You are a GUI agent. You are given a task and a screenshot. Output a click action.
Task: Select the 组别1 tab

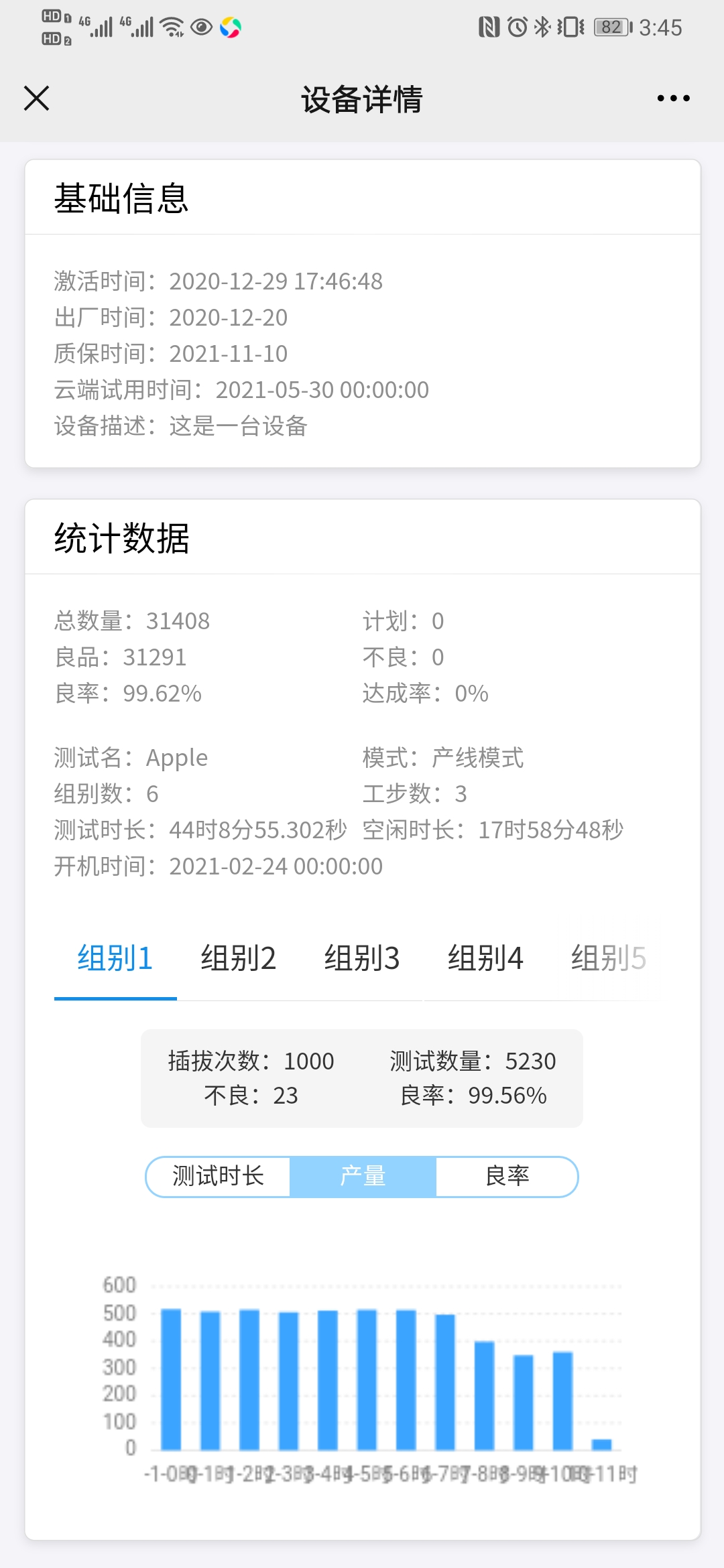(115, 958)
